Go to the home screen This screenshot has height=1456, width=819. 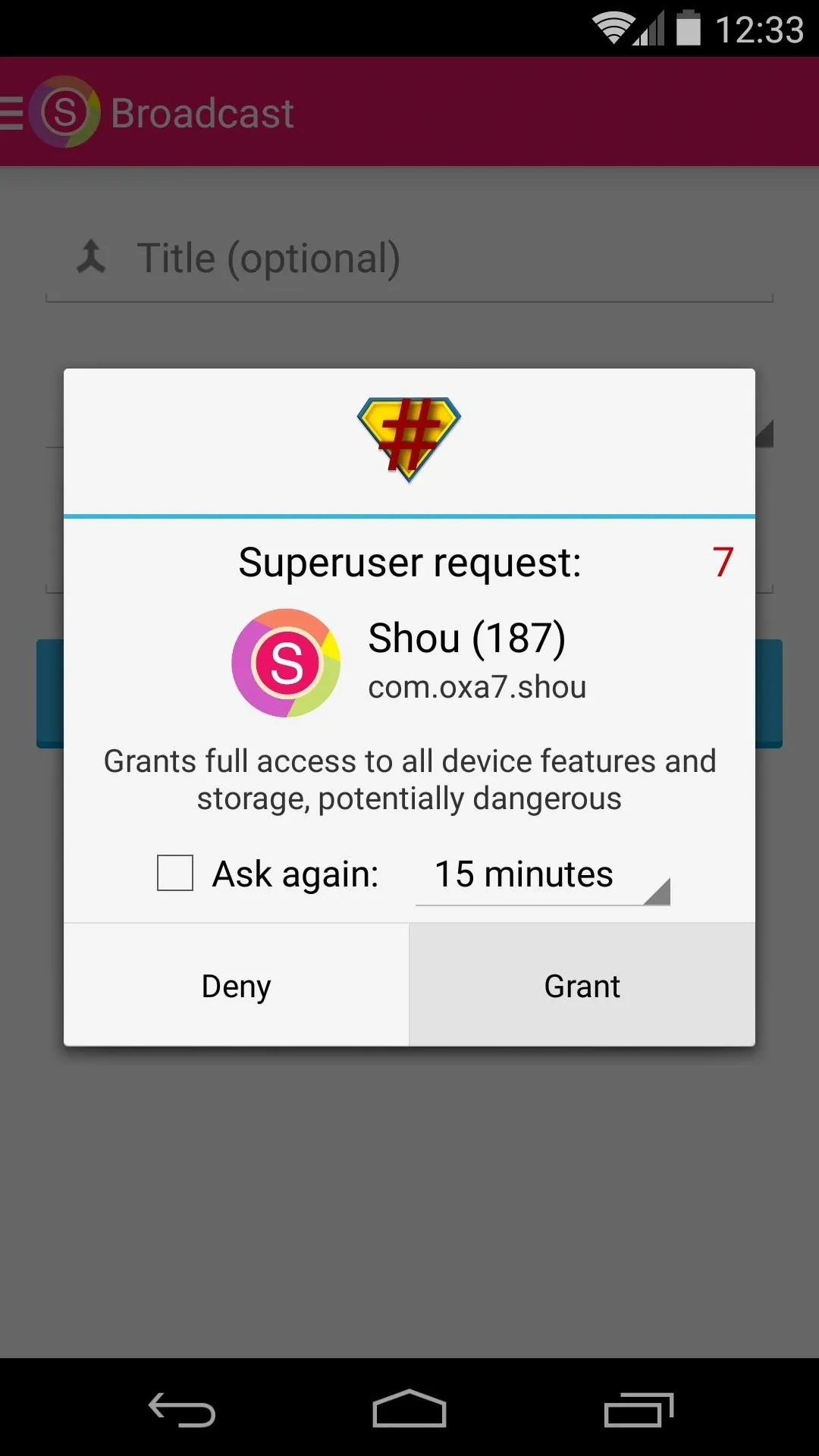[x=409, y=1409]
